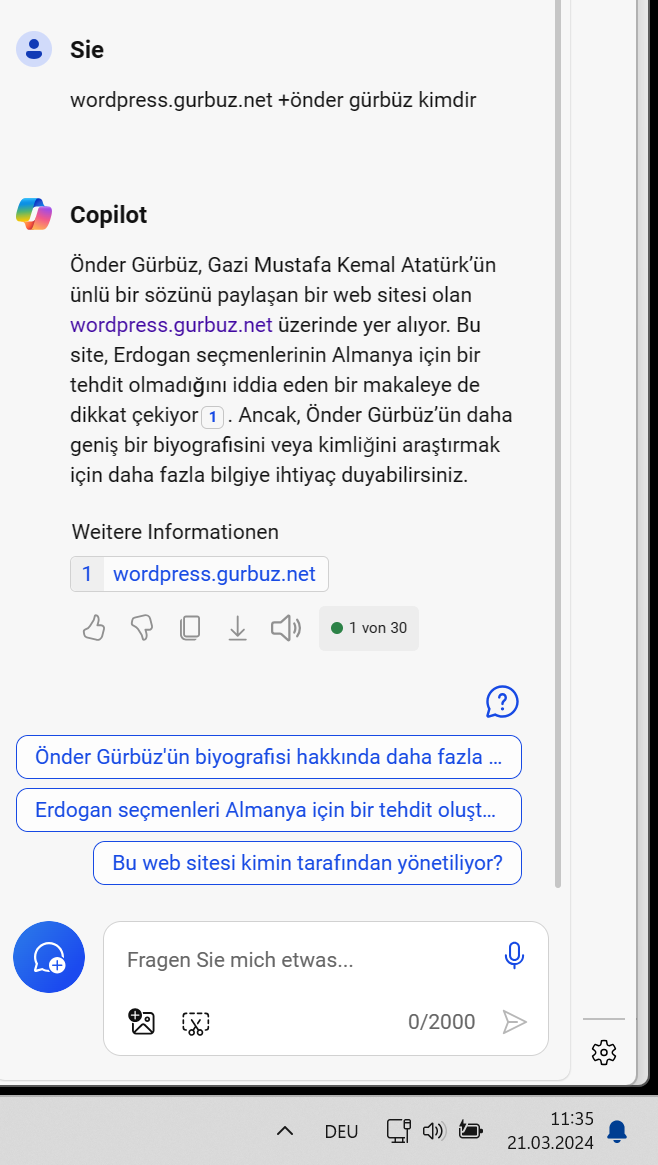Like Copilot's response with thumbs up
The height and width of the screenshot is (1165, 658).
click(94, 629)
